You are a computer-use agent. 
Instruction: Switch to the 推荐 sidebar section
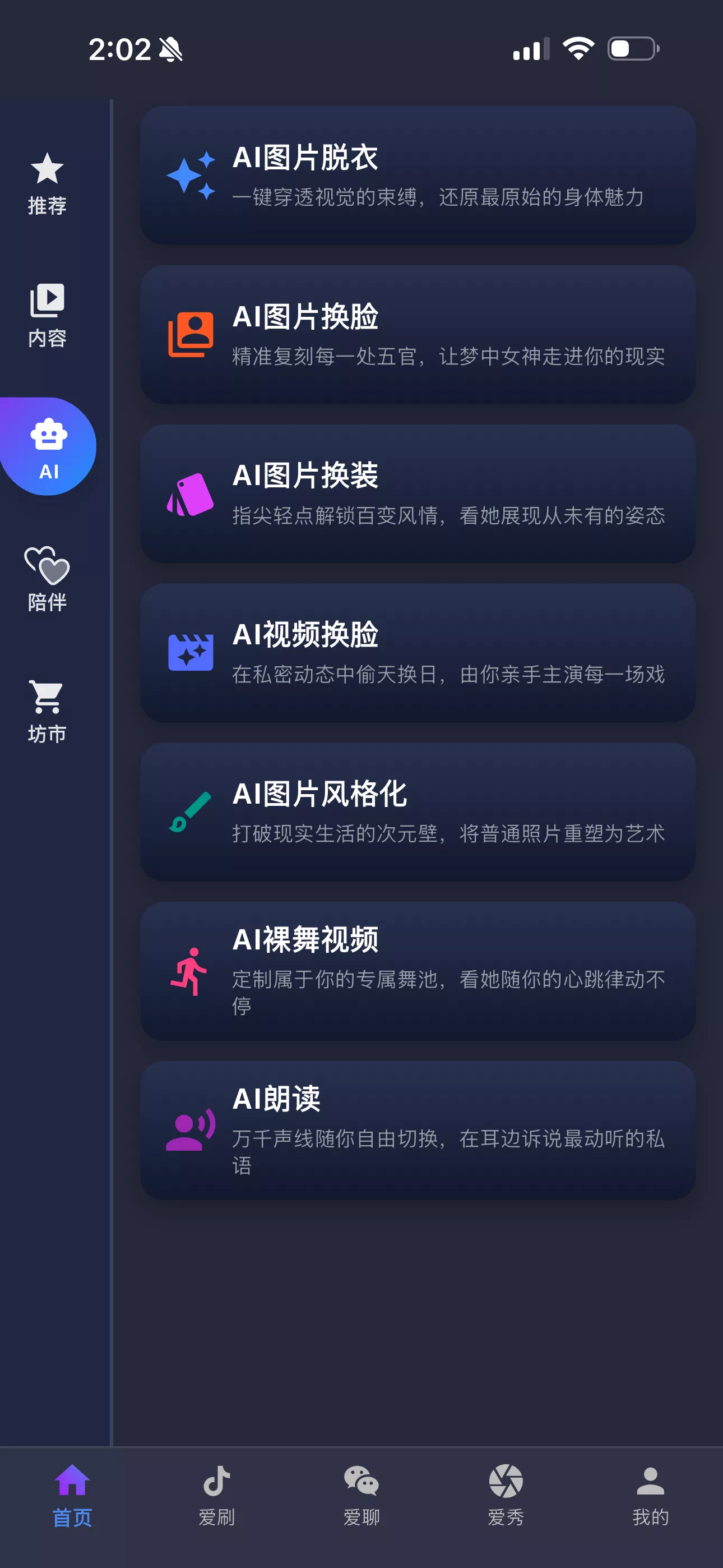[x=47, y=183]
